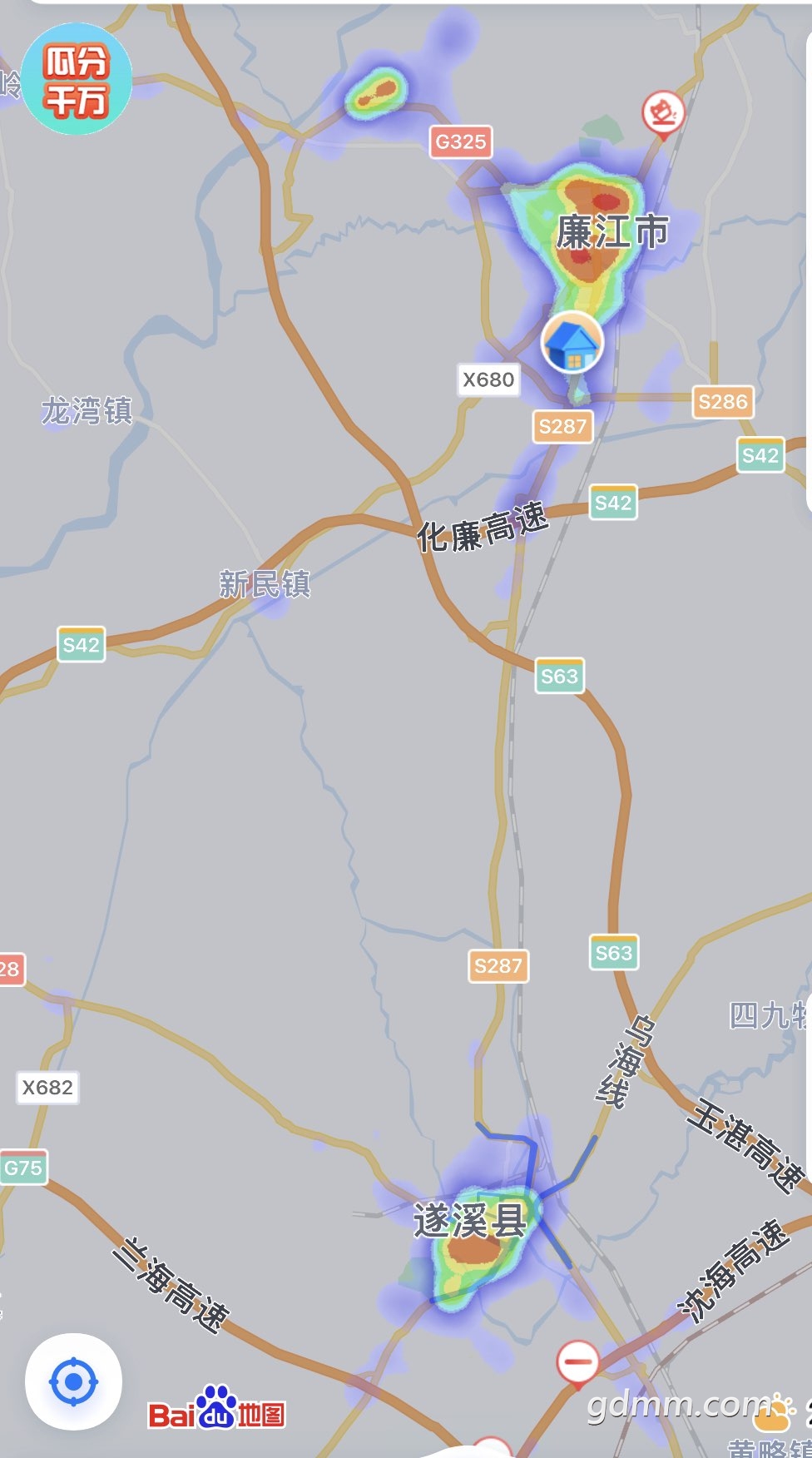Open the 低分千万 promo badge
This screenshot has height=1458, width=812.
point(77,80)
